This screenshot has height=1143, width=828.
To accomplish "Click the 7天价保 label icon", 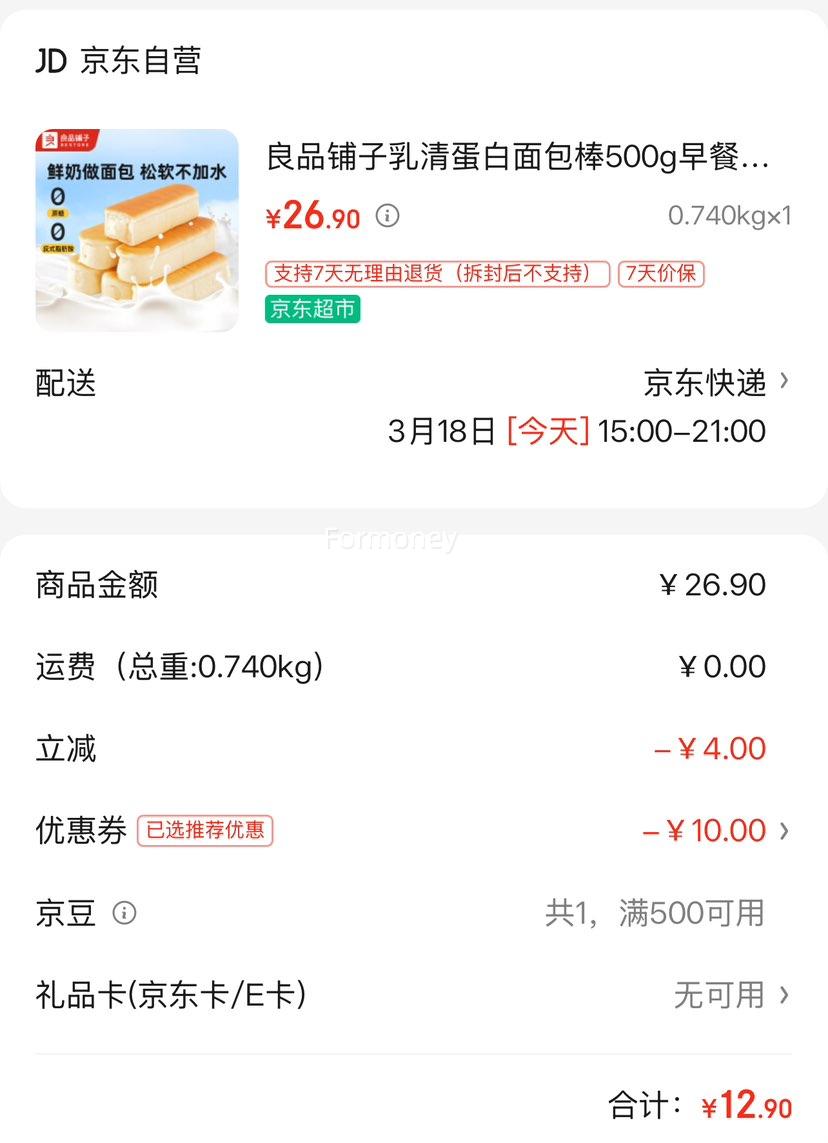I will click(661, 274).
